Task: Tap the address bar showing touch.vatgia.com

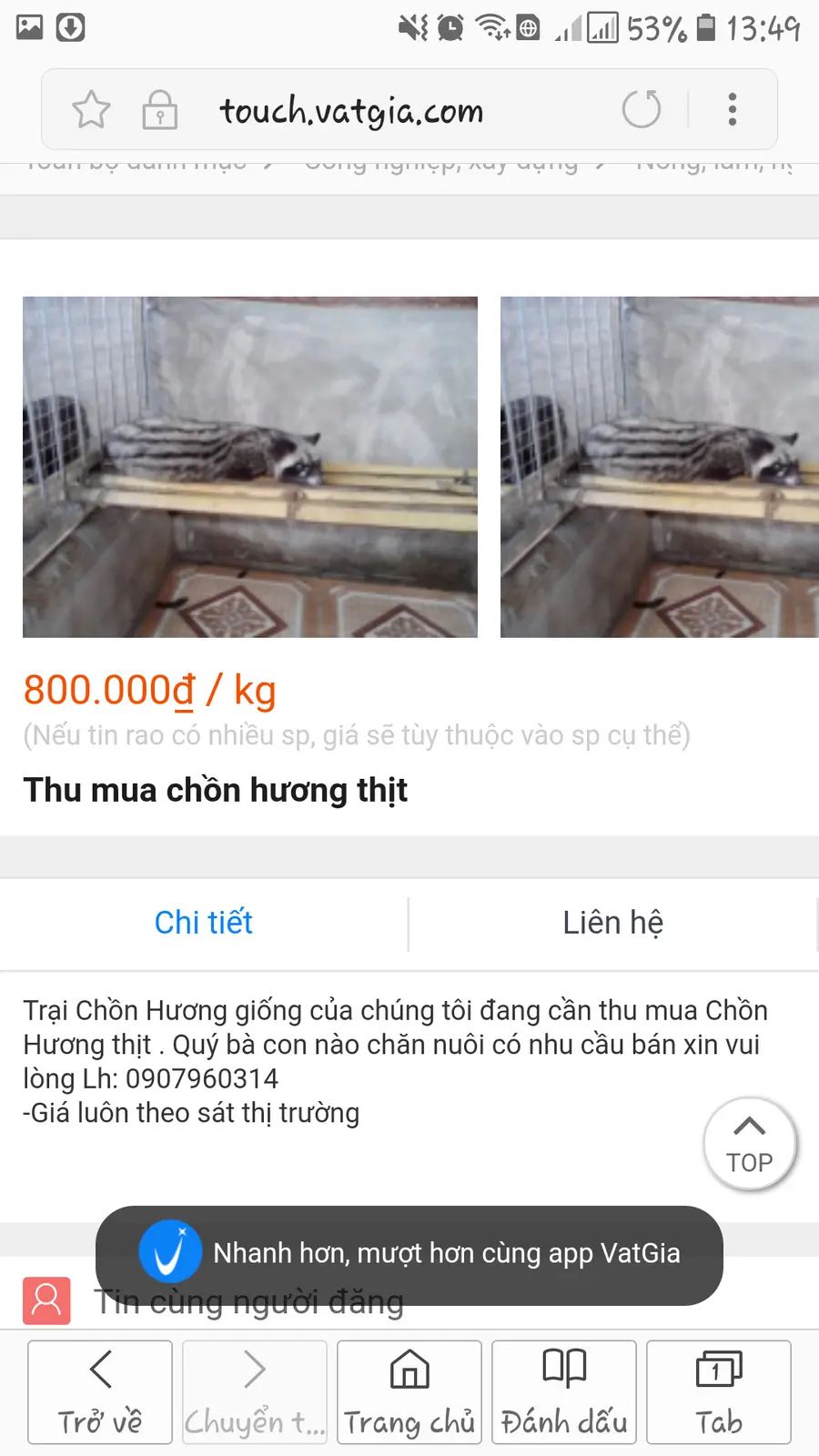Action: pos(350,109)
